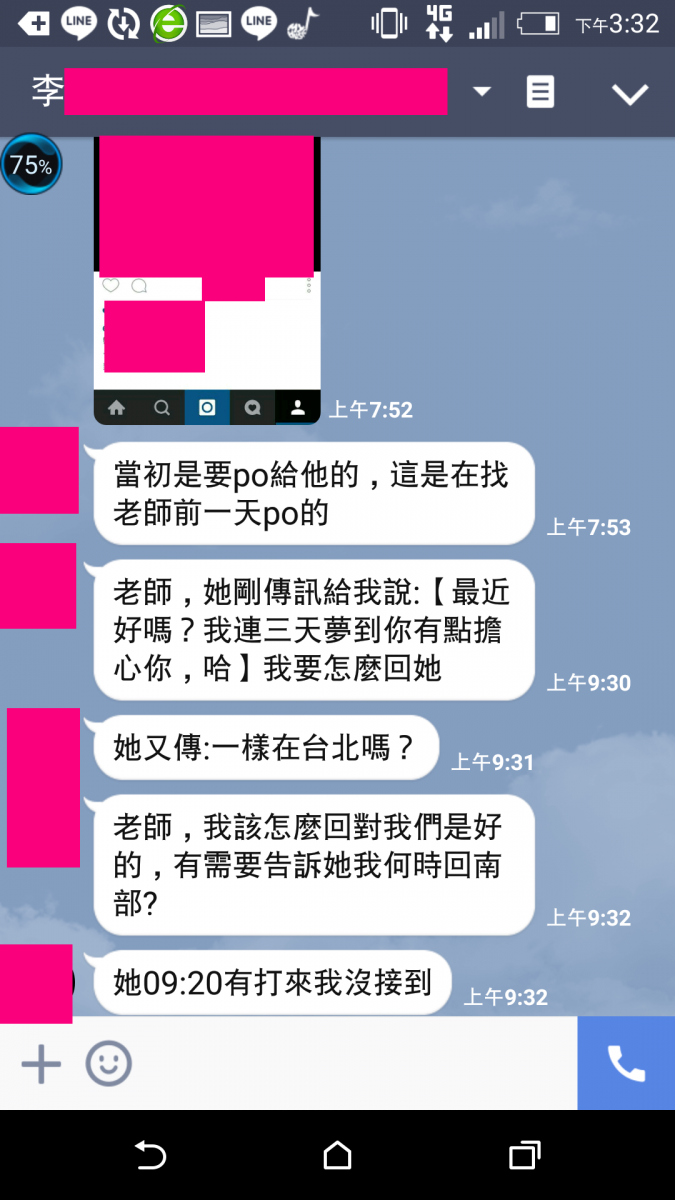Open the emoji sticker picker
Viewport: 675px width, 1200px height.
point(108,1063)
